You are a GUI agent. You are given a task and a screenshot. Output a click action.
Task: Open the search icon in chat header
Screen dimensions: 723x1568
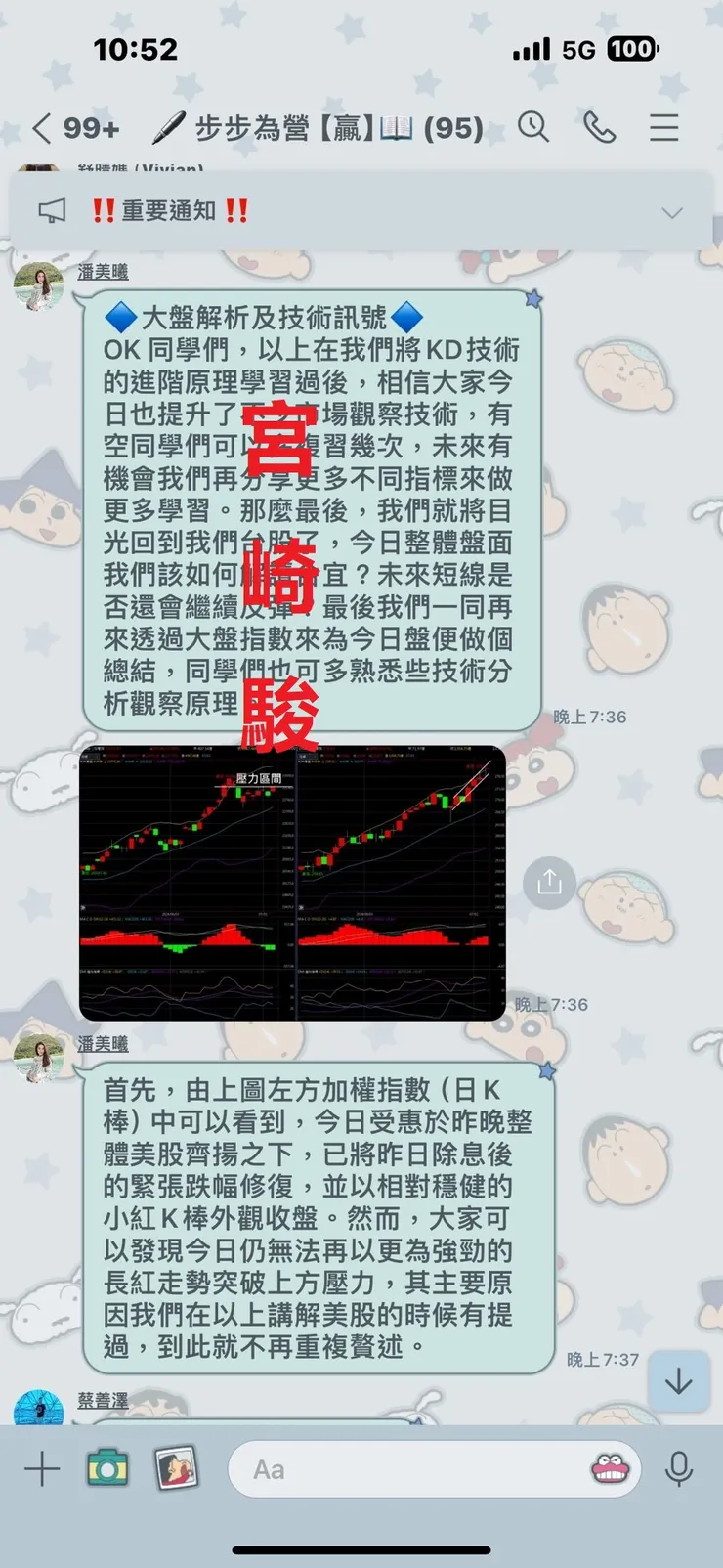pos(533,127)
